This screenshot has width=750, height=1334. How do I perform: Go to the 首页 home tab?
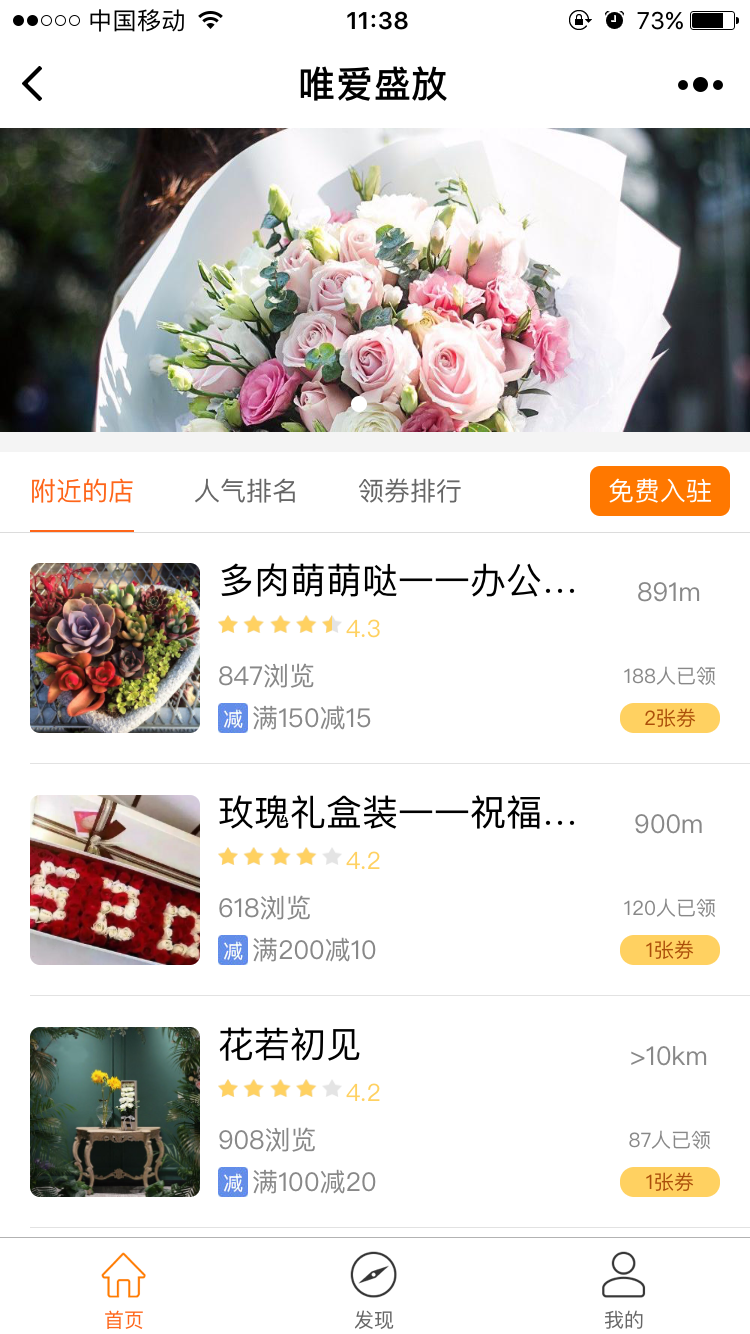click(124, 1290)
